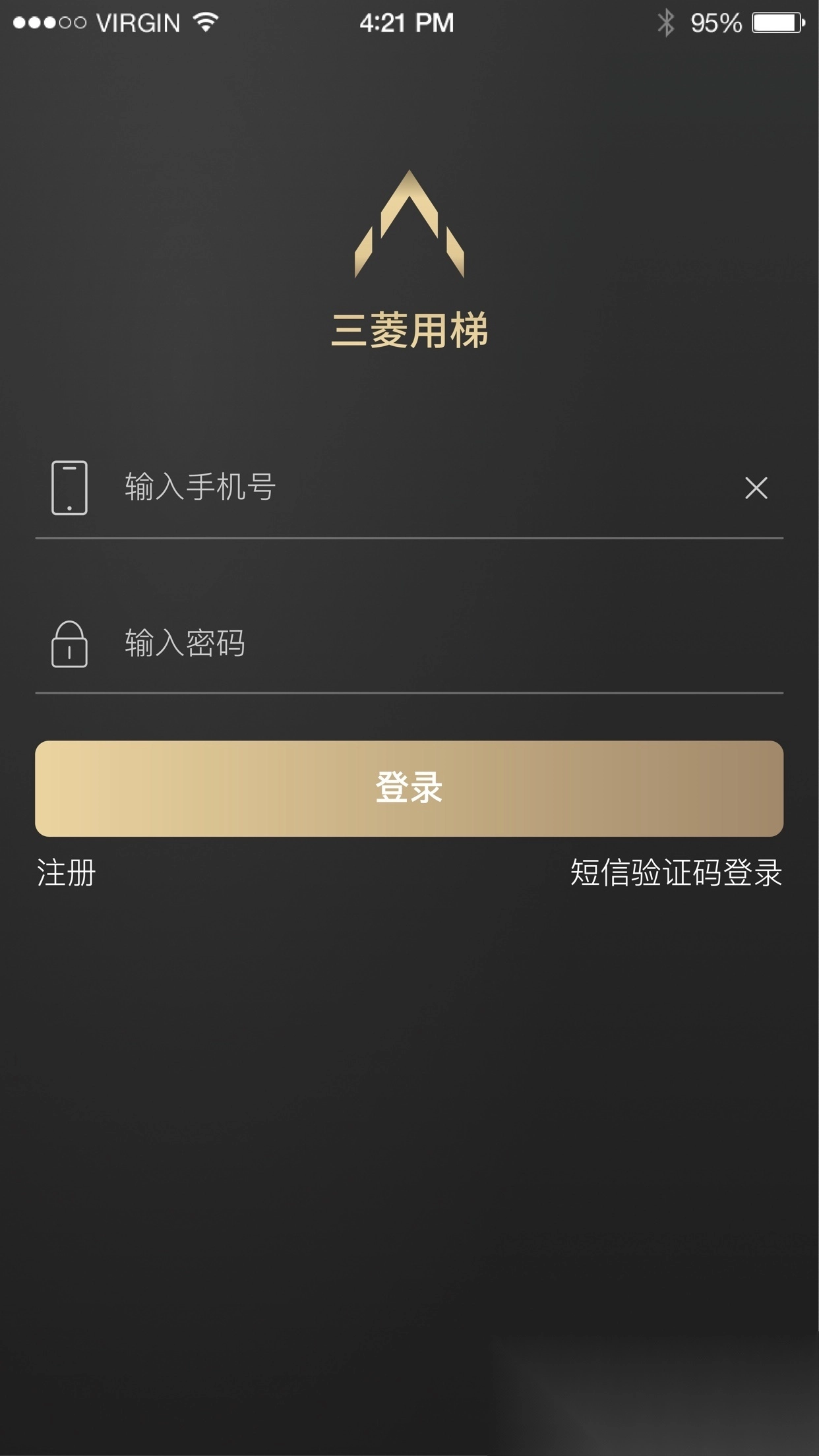Click the VIRGIN carrier label
This screenshot has height=1456, width=819.
(x=138, y=23)
